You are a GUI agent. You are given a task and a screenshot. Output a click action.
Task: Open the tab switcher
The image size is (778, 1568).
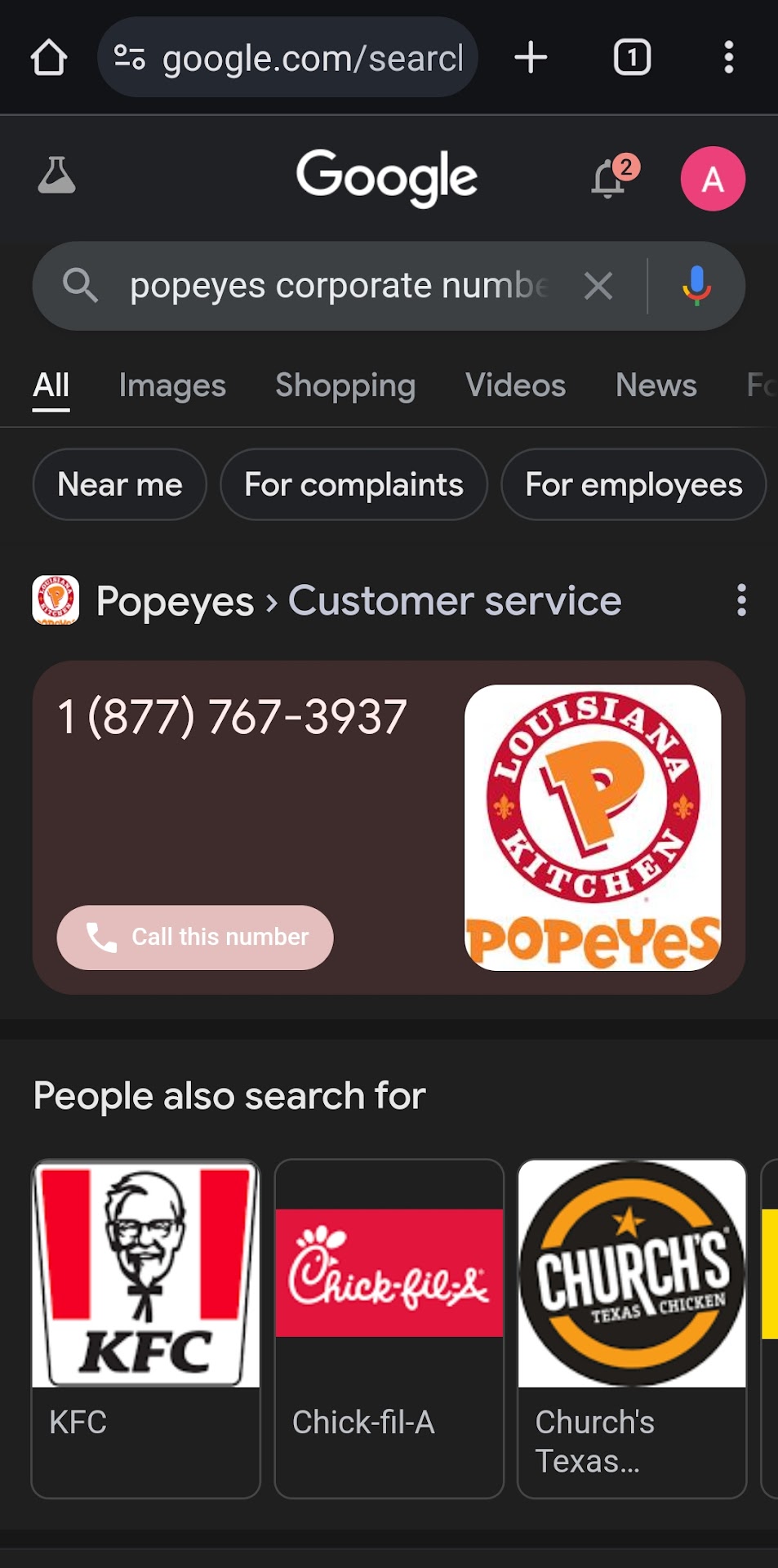point(631,58)
